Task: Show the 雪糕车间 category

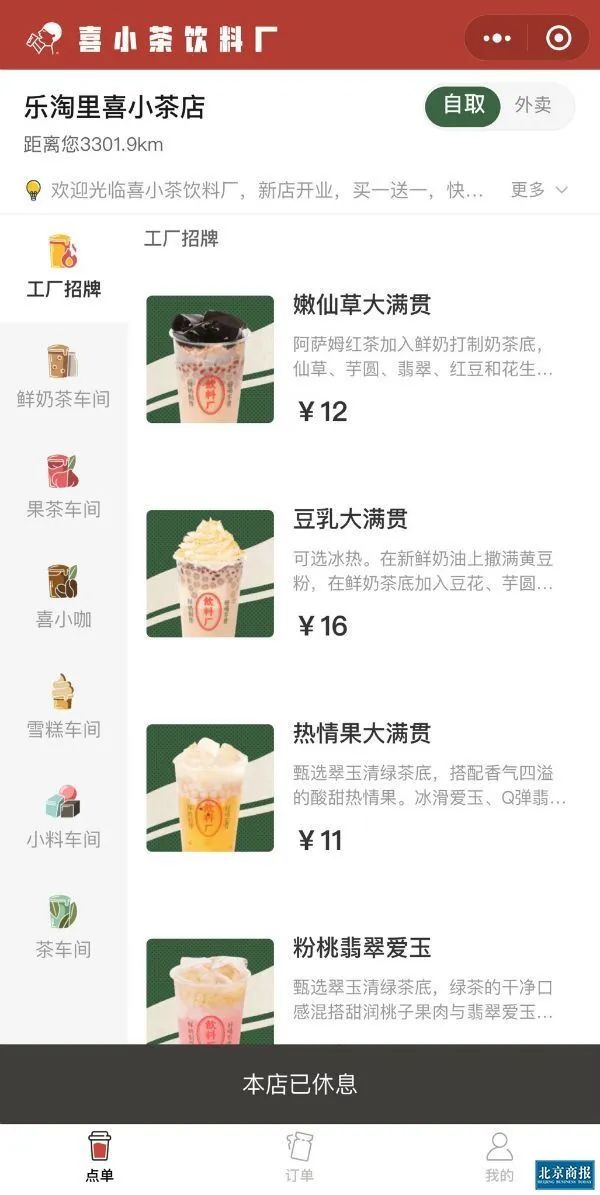Action: coord(63,707)
